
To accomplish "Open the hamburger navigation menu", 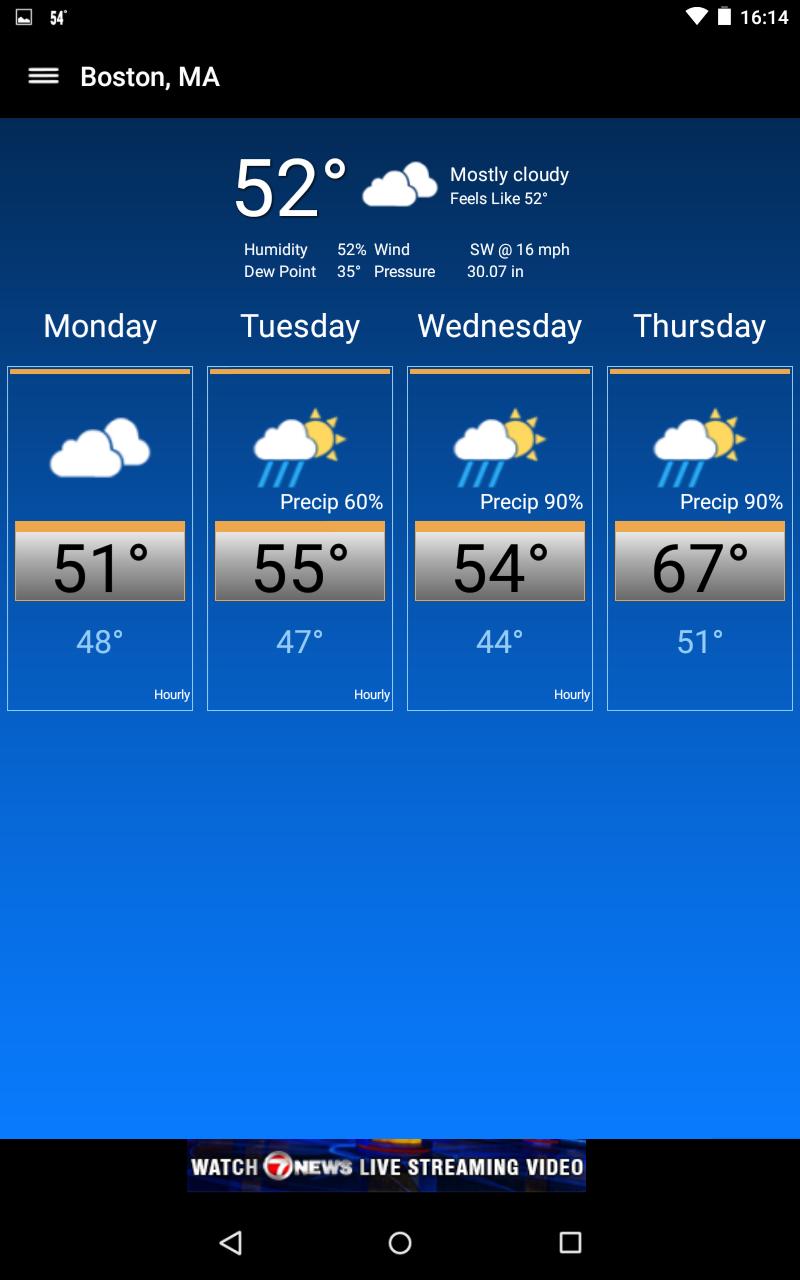I will pyautogui.click(x=43, y=76).
